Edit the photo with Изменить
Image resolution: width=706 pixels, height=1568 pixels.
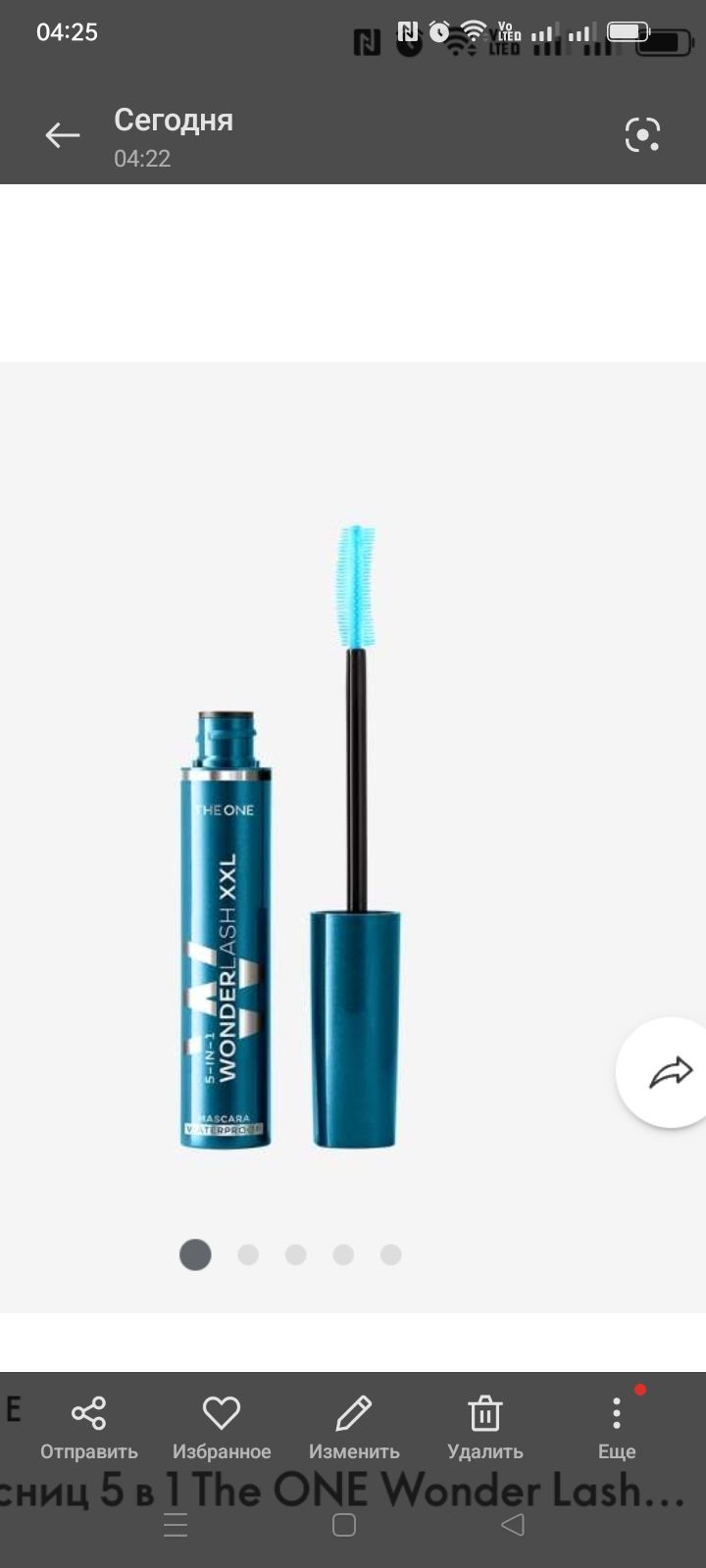(x=354, y=1427)
